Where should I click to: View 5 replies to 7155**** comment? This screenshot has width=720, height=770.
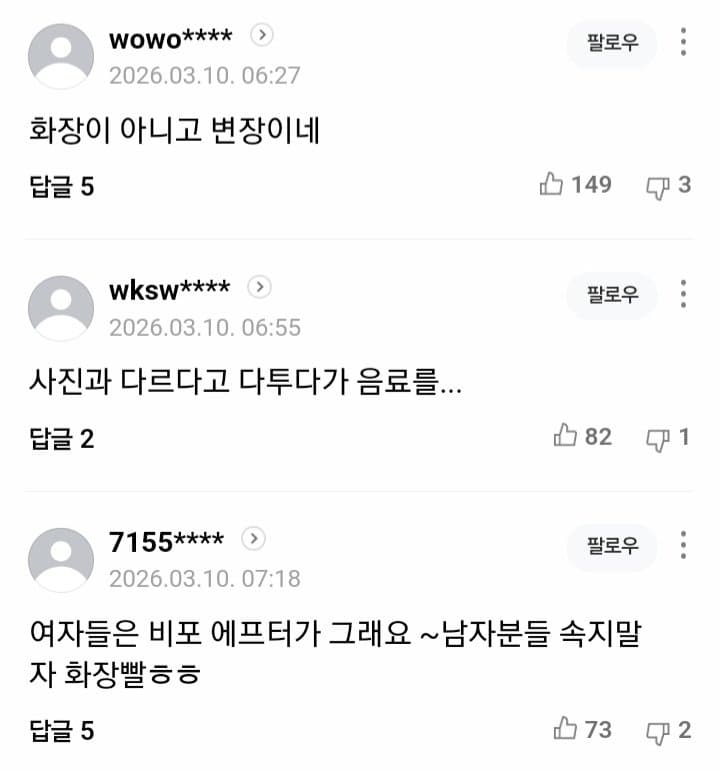click(x=61, y=731)
